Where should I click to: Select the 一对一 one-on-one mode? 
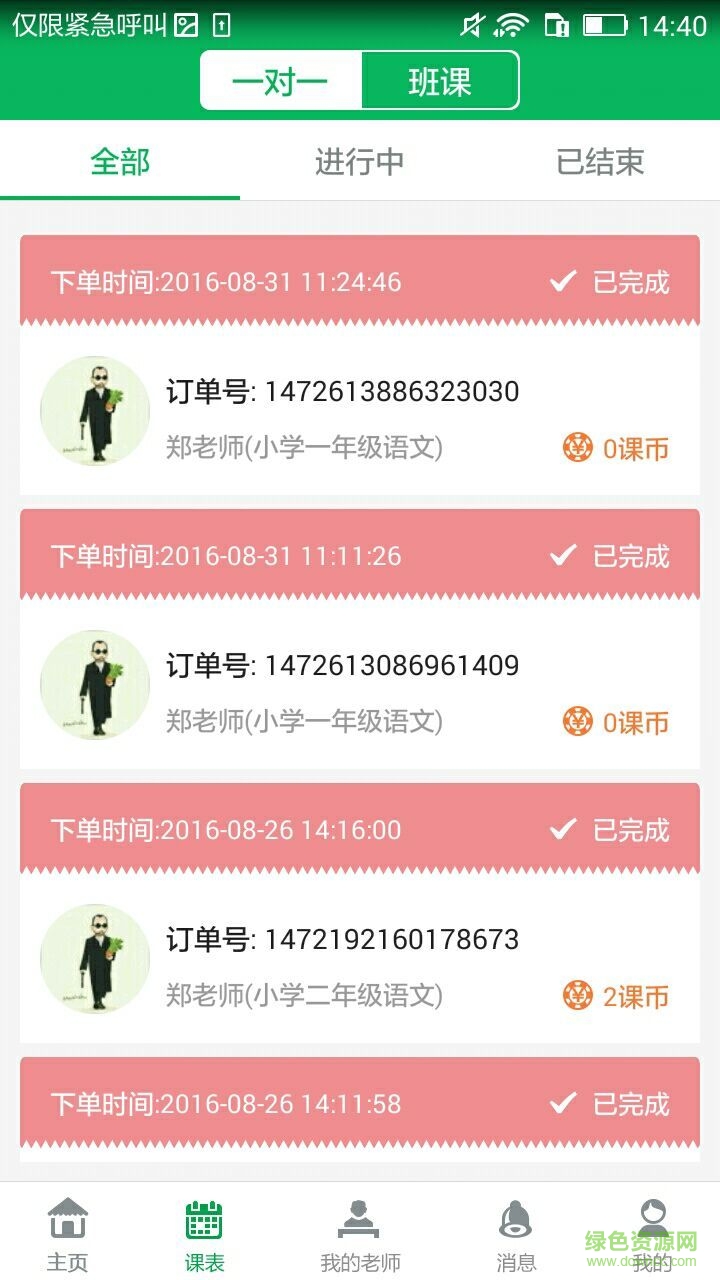point(282,80)
